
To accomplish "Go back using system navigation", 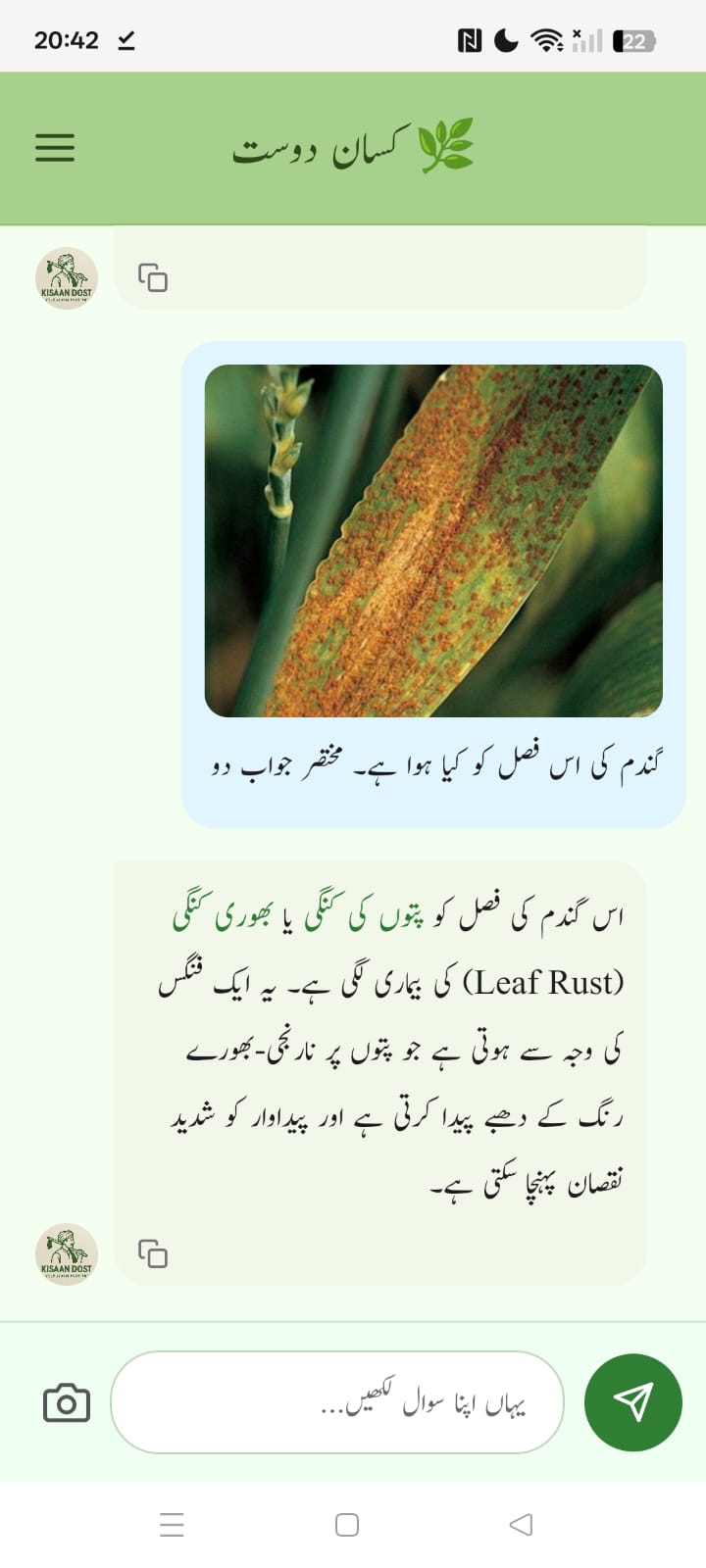I will pos(522,1525).
